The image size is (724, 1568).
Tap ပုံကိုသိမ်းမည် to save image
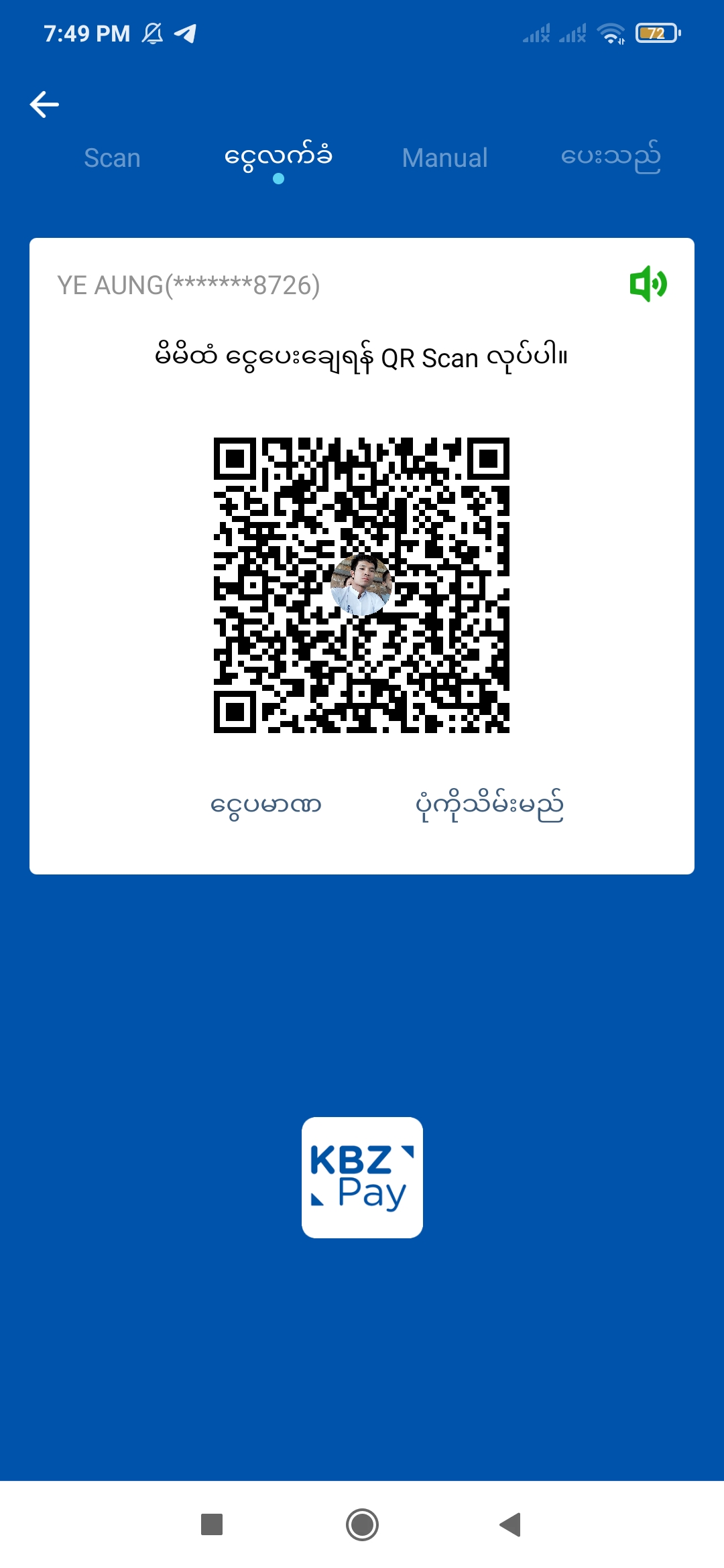tap(489, 805)
